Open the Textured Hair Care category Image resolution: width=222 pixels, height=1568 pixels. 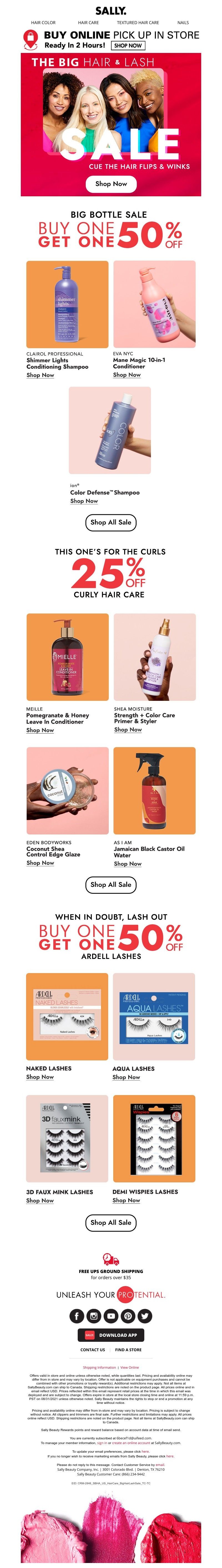[x=138, y=22]
